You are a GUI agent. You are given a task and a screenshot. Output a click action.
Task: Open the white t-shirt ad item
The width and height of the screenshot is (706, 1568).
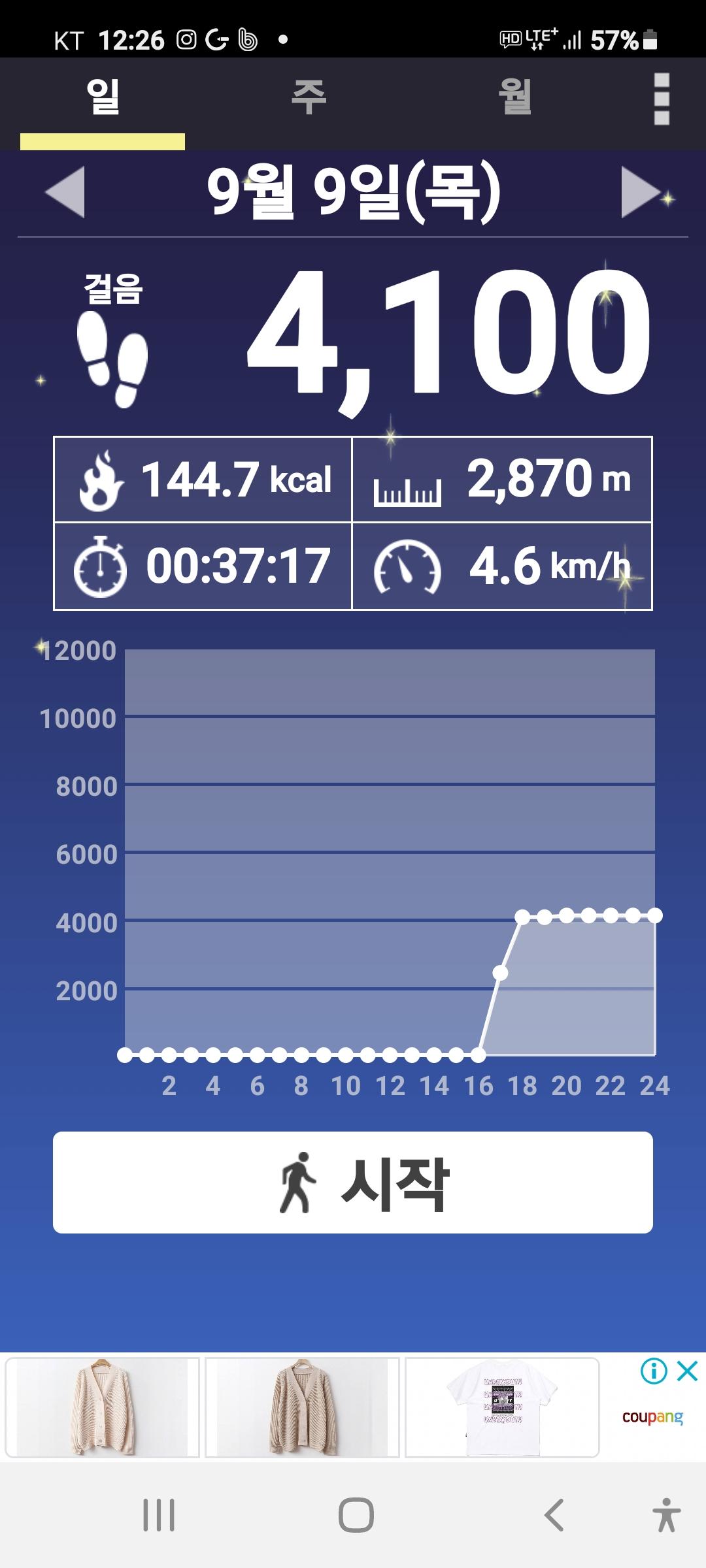tap(502, 1407)
